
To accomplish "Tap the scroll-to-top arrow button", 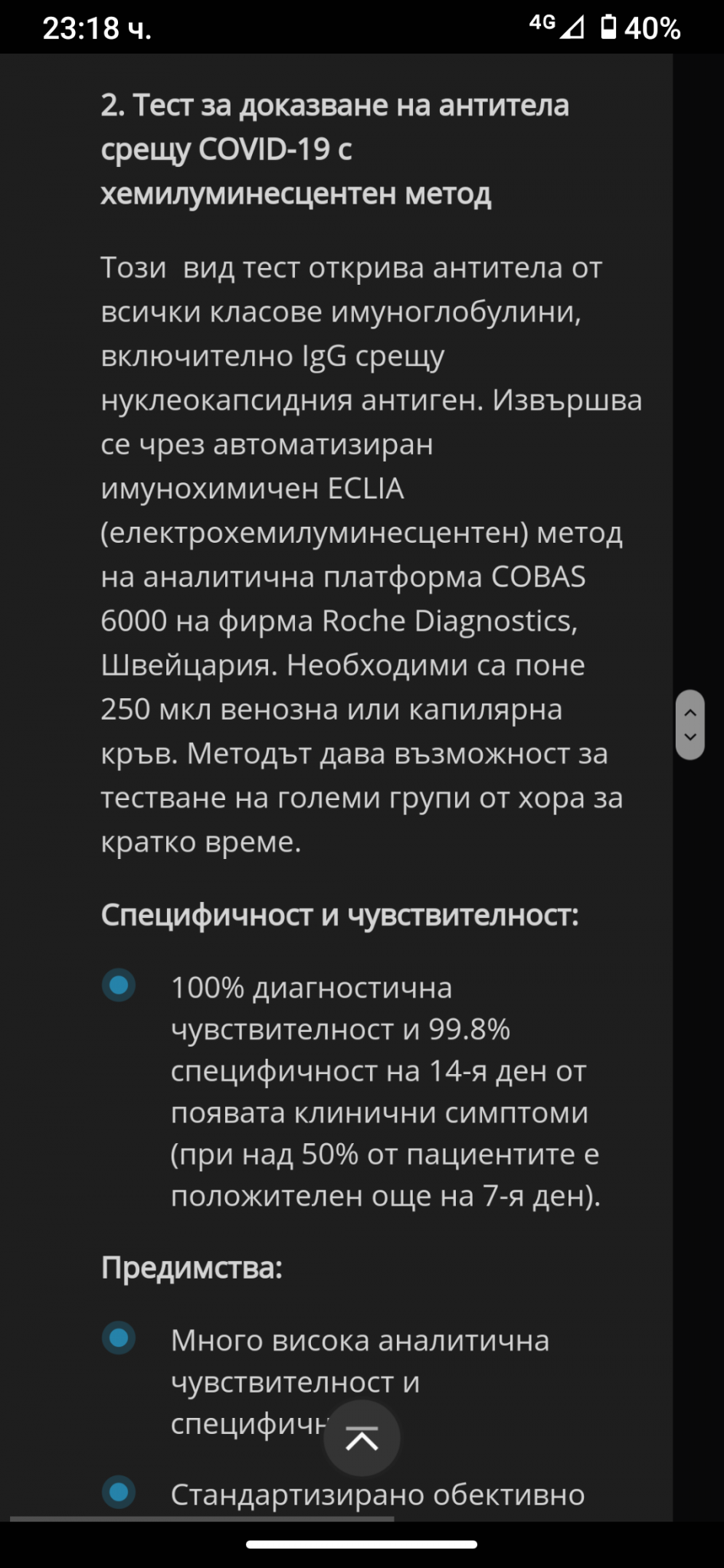I will (x=362, y=1439).
